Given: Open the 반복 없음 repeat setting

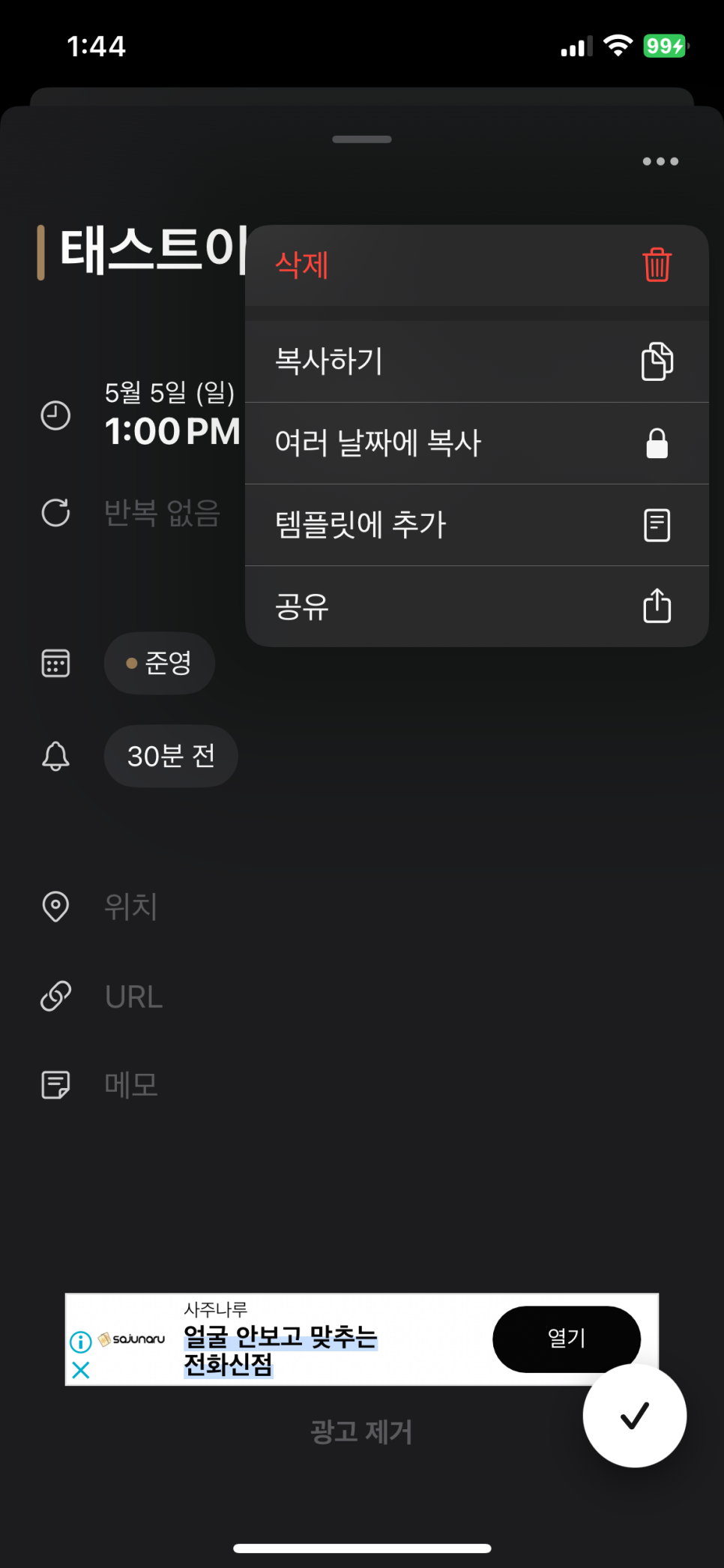Looking at the screenshot, I should click(162, 513).
